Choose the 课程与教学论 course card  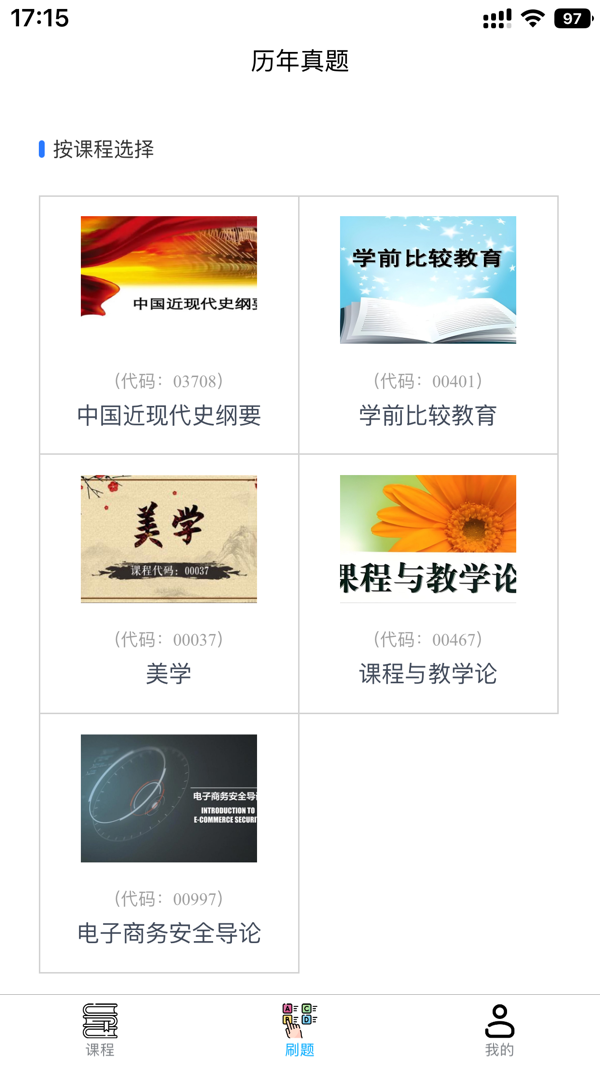point(428,583)
